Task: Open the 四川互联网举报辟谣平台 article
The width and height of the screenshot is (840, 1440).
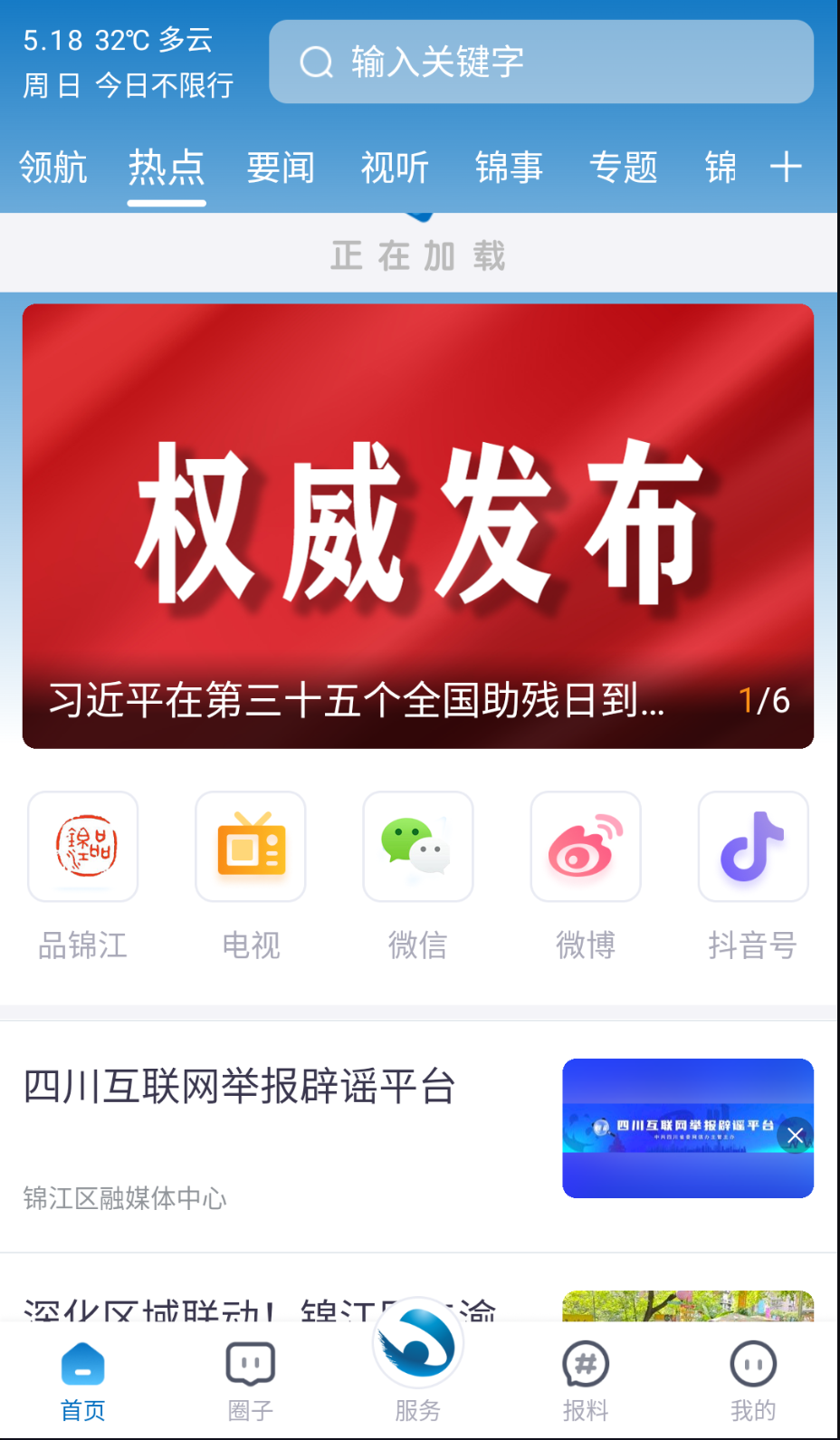Action: pyautogui.click(x=239, y=1087)
